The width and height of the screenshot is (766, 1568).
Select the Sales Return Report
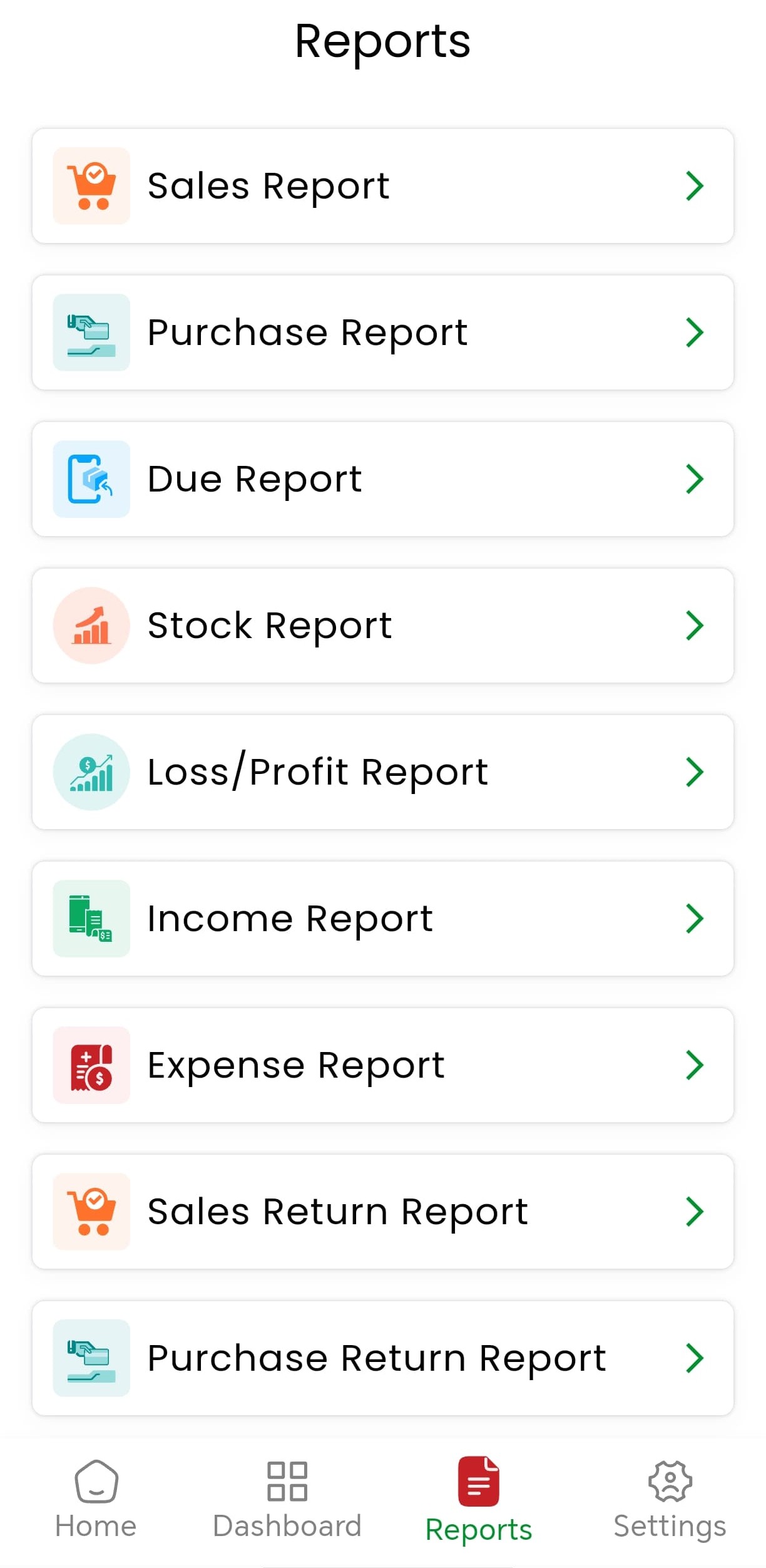click(382, 1212)
